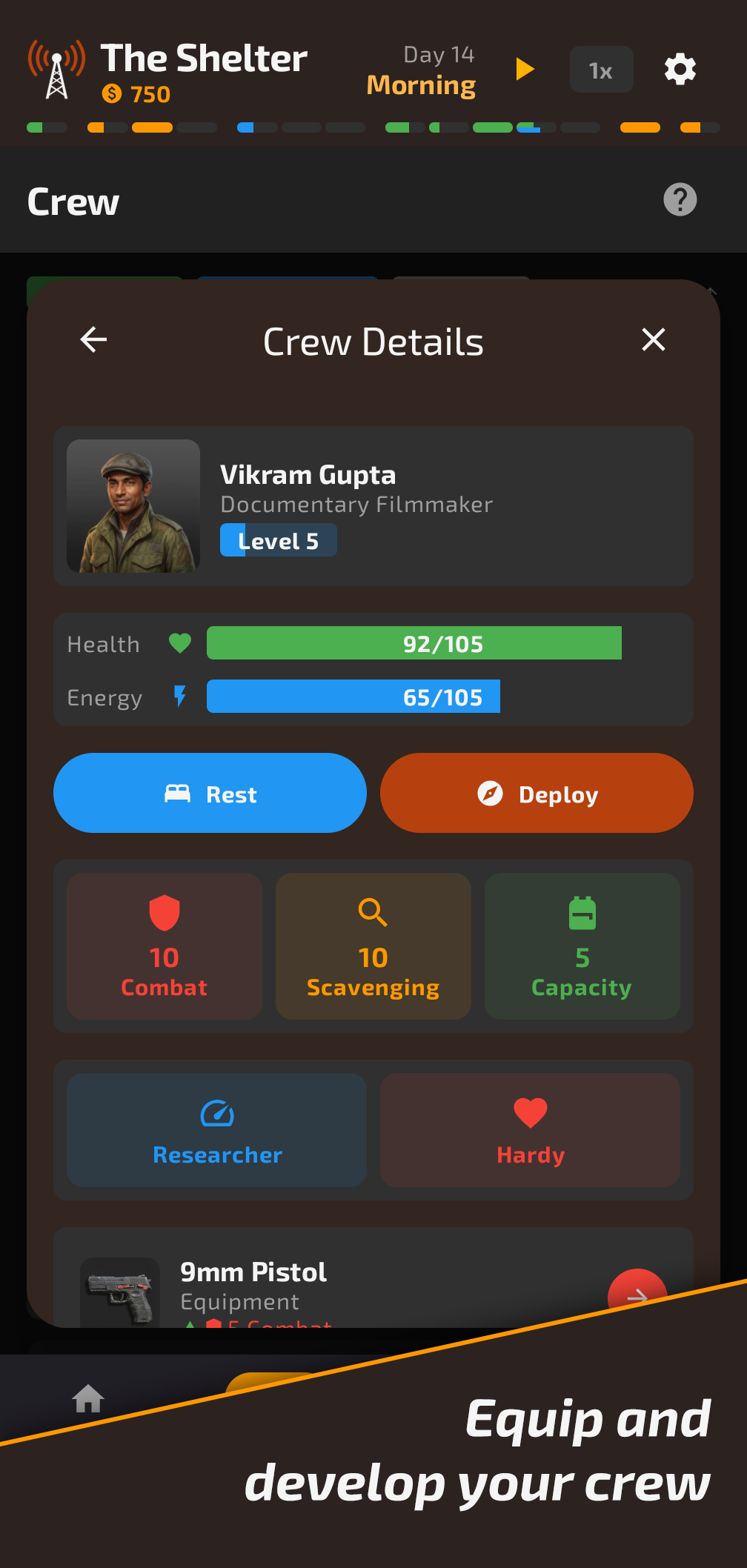Send Vikram to Rest
747x1568 pixels.
(x=210, y=793)
